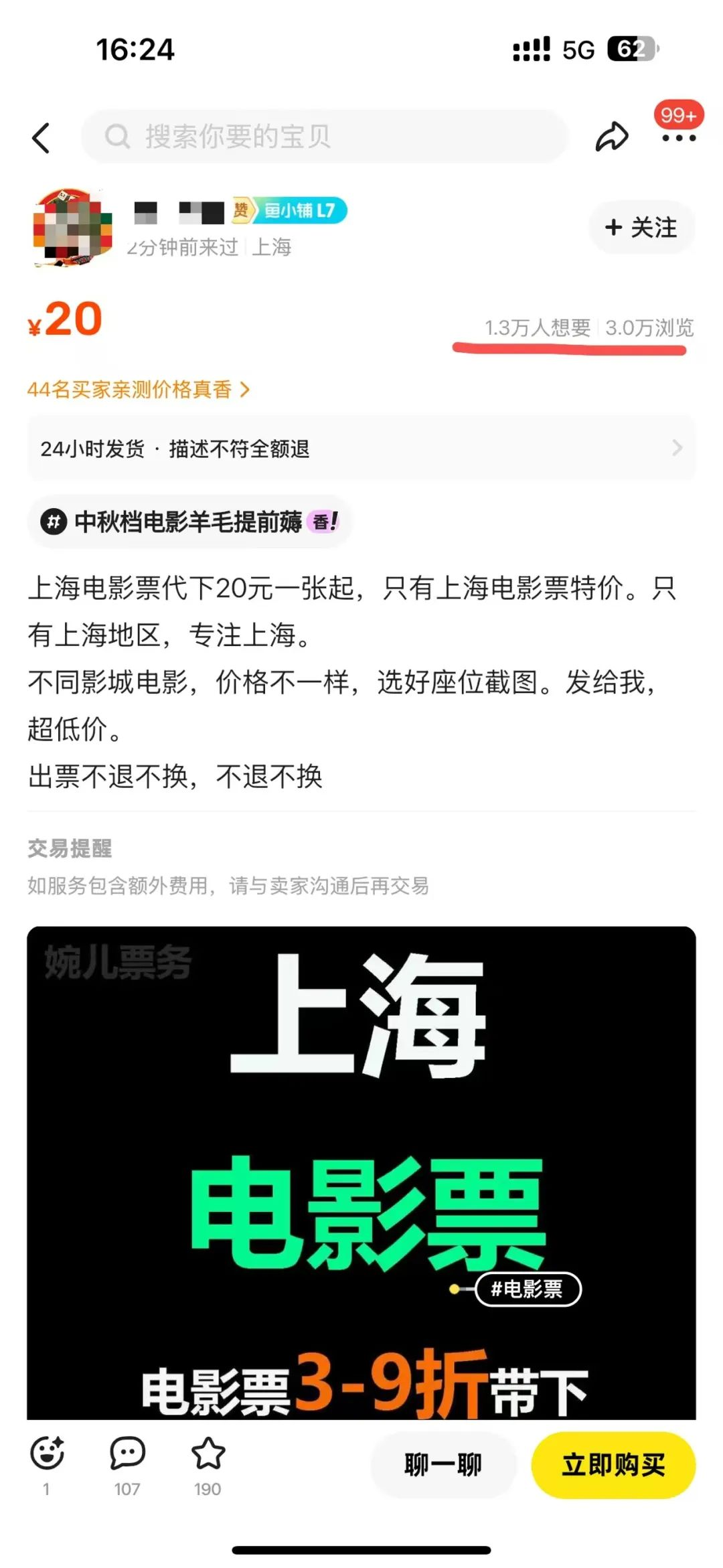Open the three-dot overflow menu
Viewport: 723px width, 1568px height.
coord(679,138)
